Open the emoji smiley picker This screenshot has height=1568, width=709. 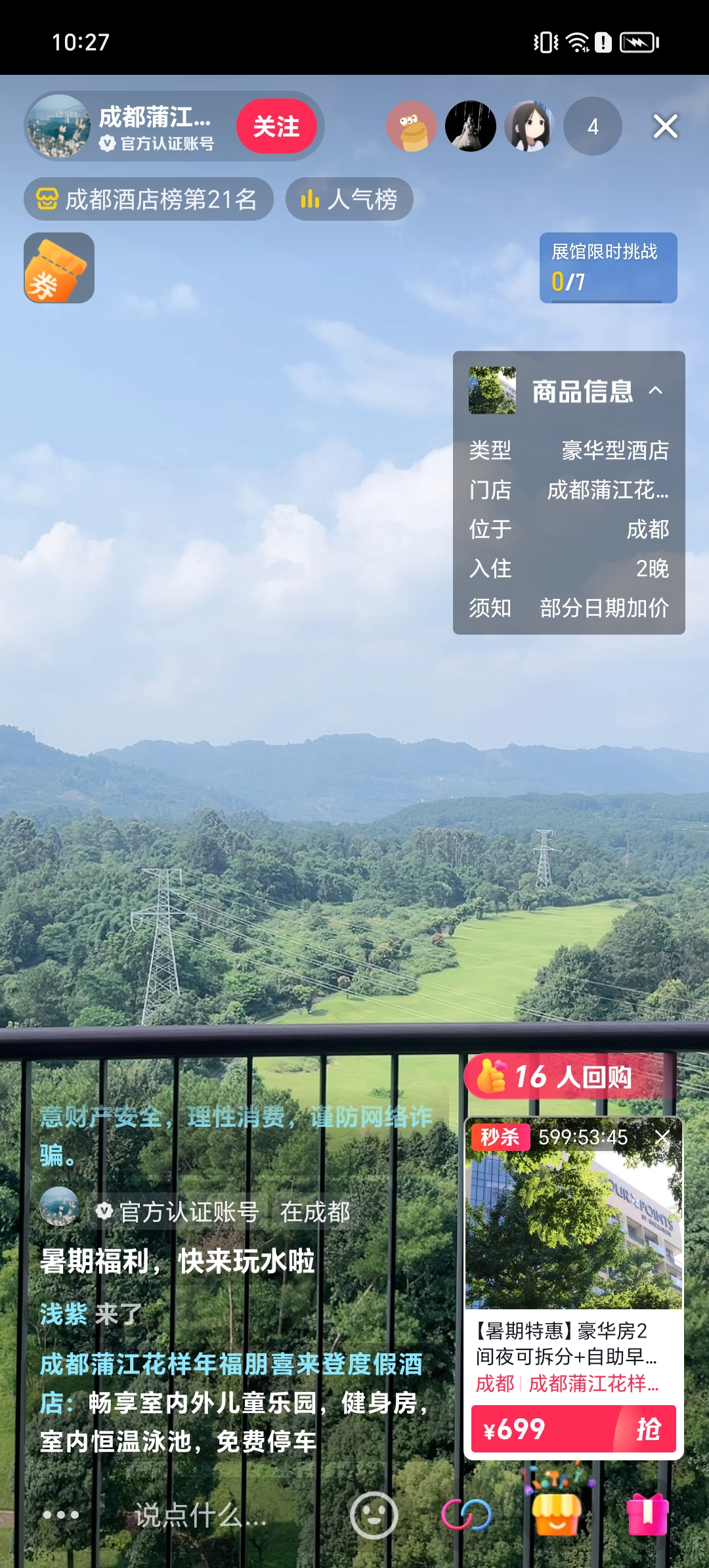coord(374,1515)
